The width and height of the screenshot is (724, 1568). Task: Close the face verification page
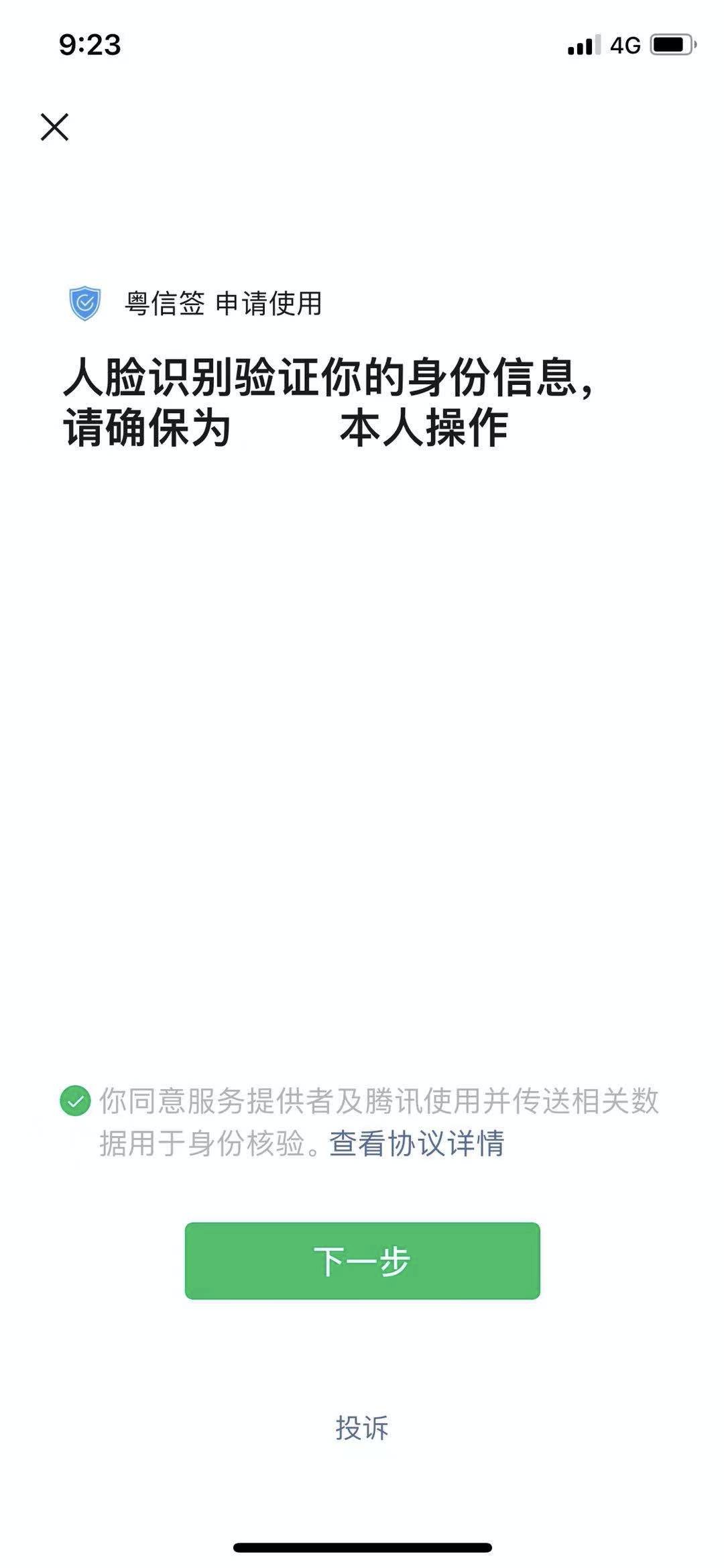tap(54, 127)
